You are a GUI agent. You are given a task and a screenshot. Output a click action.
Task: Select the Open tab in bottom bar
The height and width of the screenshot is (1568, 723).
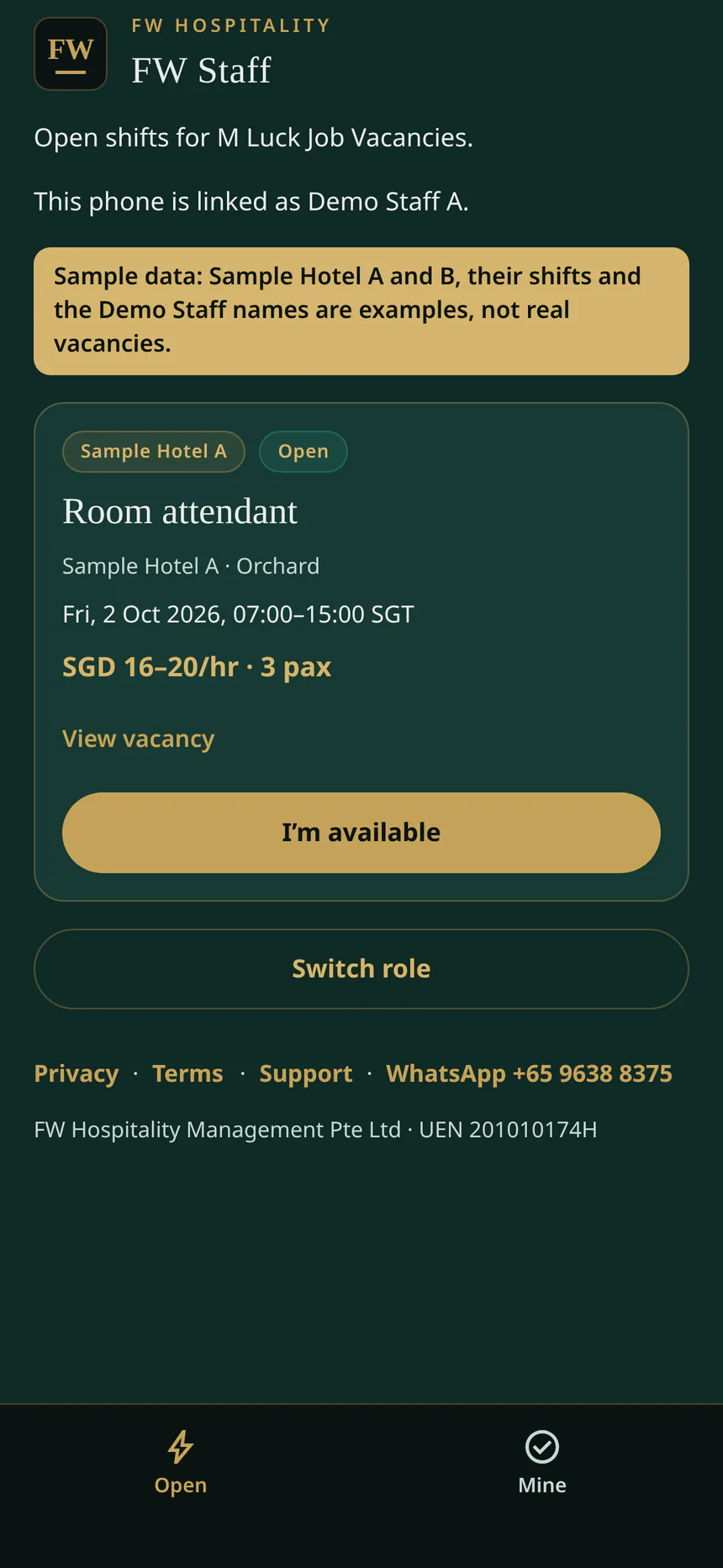point(181,1463)
